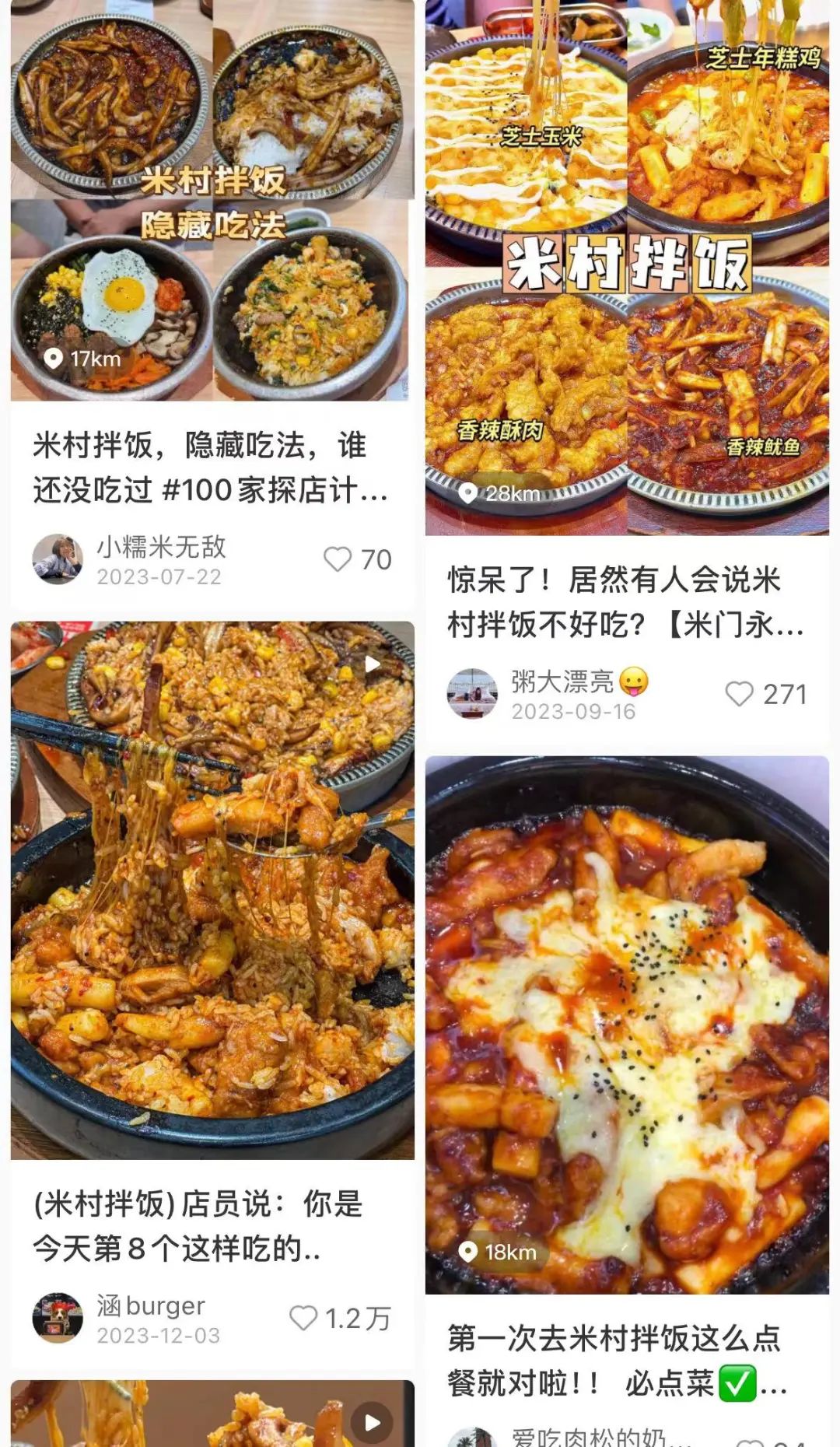This screenshot has height=1447, width=840.
Task: Like the post by 涵burger
Action: [x=304, y=1318]
